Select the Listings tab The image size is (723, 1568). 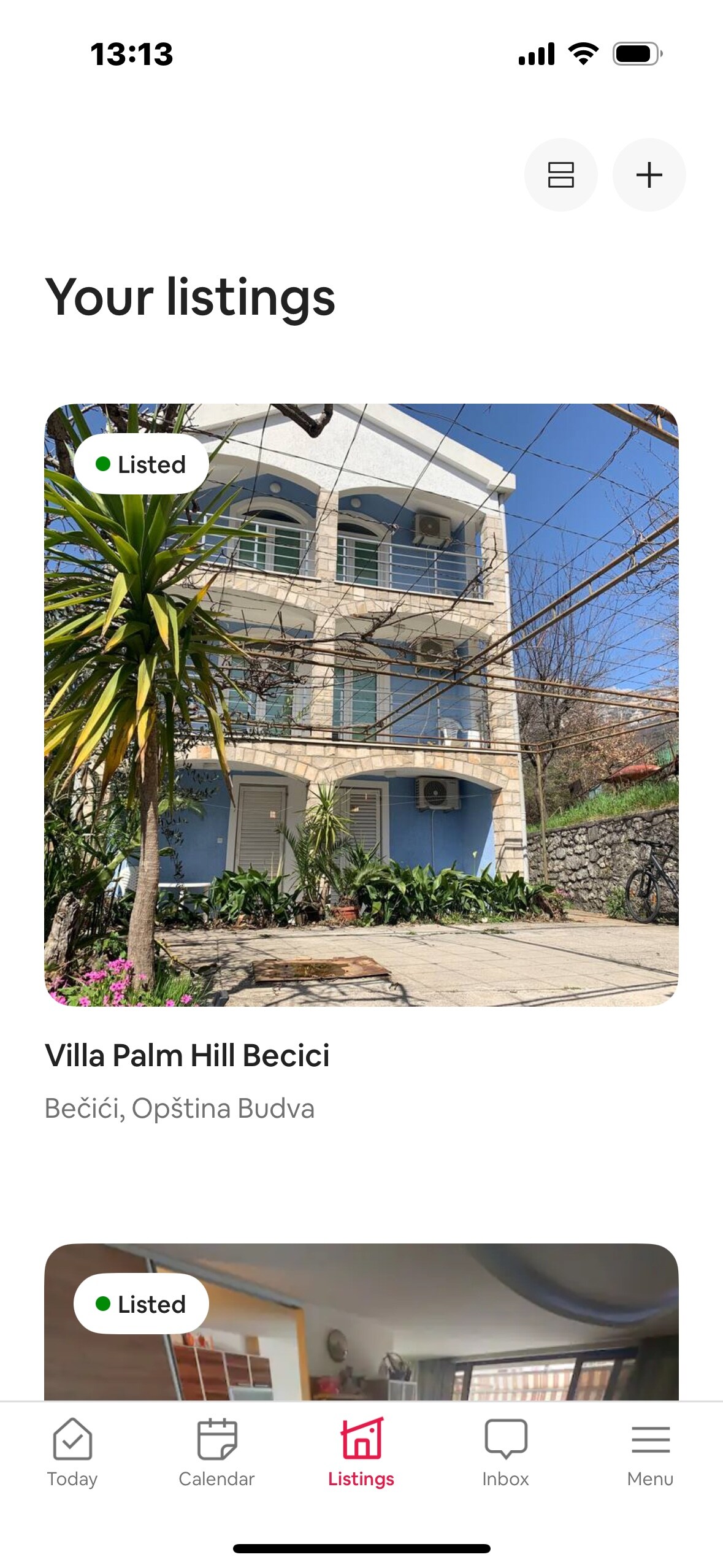pyautogui.click(x=361, y=1451)
